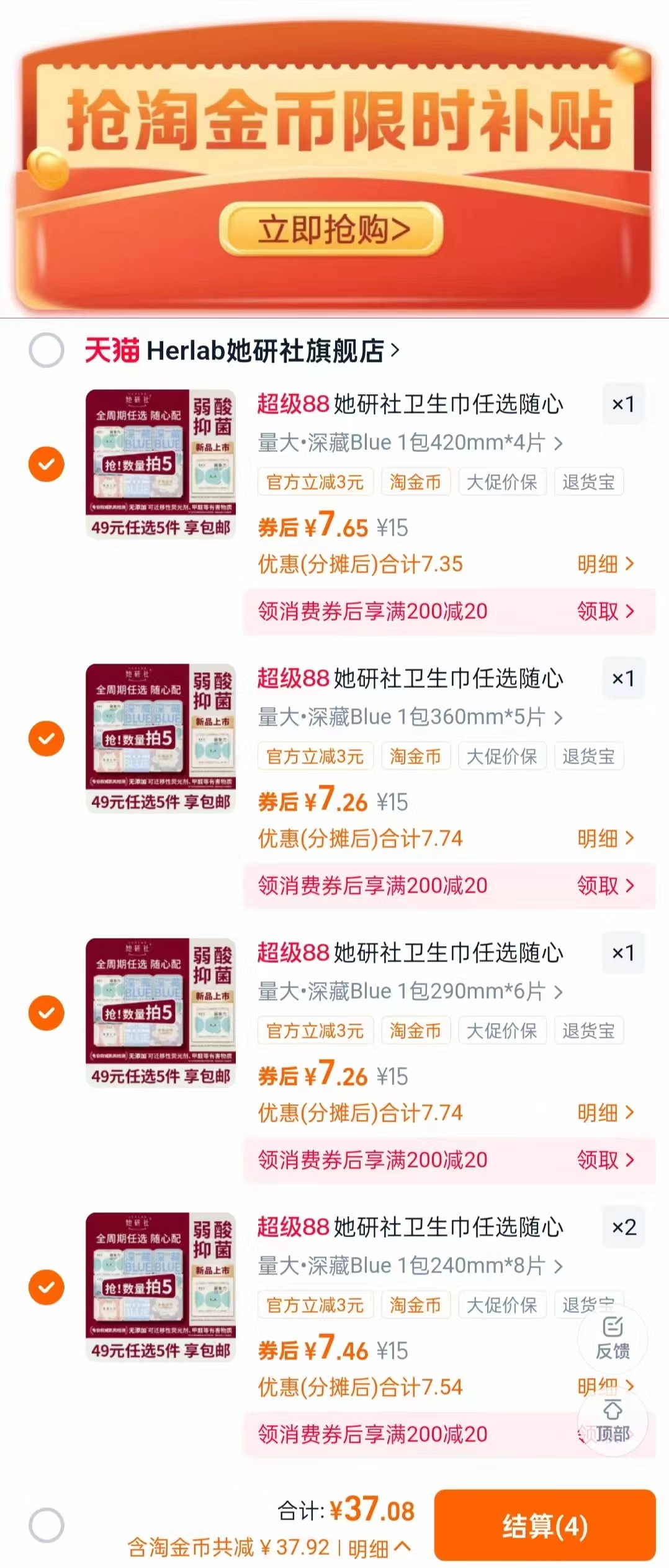
Task: Tap the 大促价保 badge on the third item
Action: coord(502,1030)
